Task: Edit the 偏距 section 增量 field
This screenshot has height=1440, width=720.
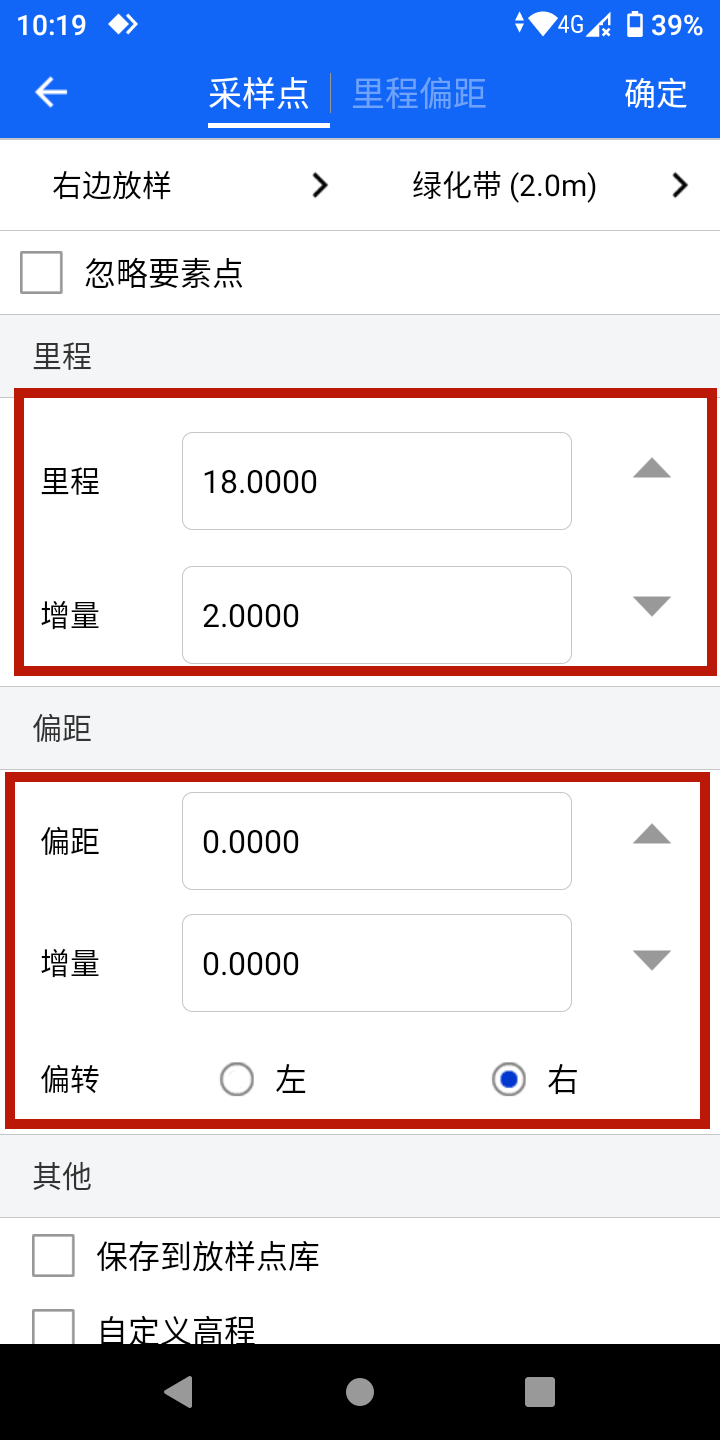Action: [x=377, y=963]
